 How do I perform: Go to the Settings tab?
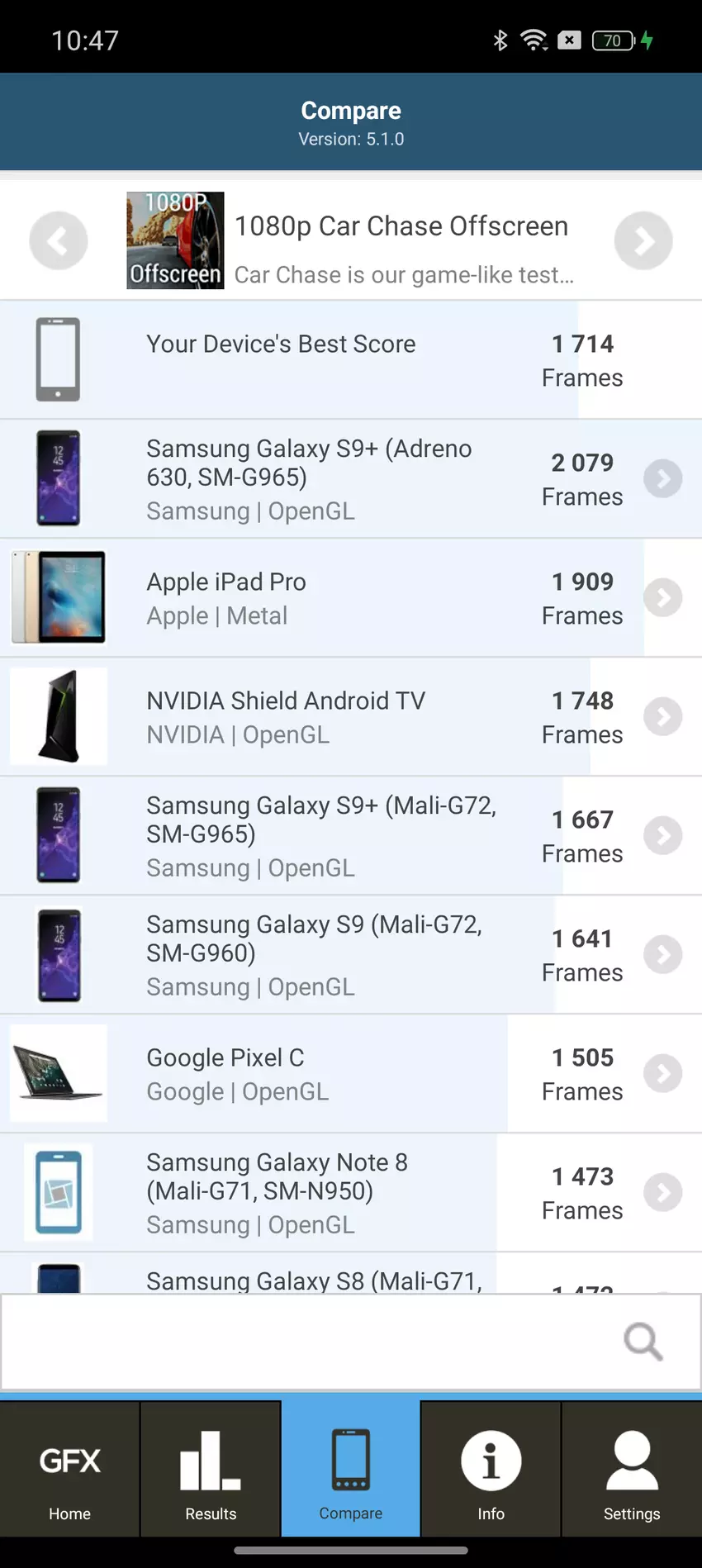pyautogui.click(x=632, y=1471)
